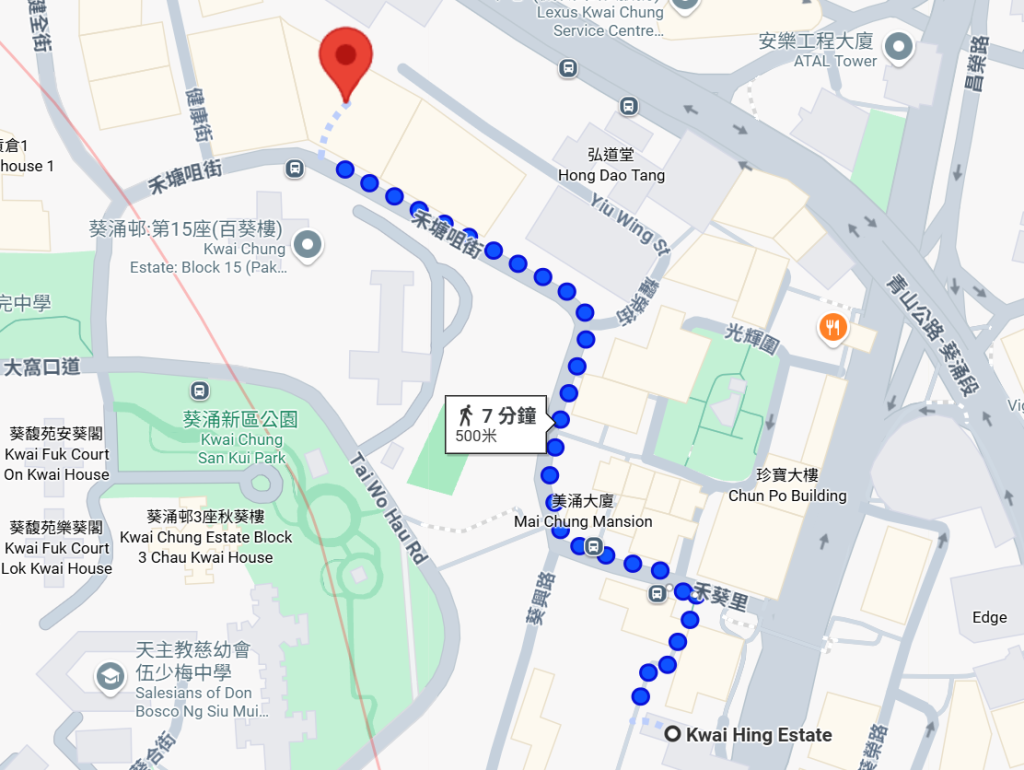
Task: Tap the bus stop near Mai Chung Mansion
Action: click(x=594, y=547)
